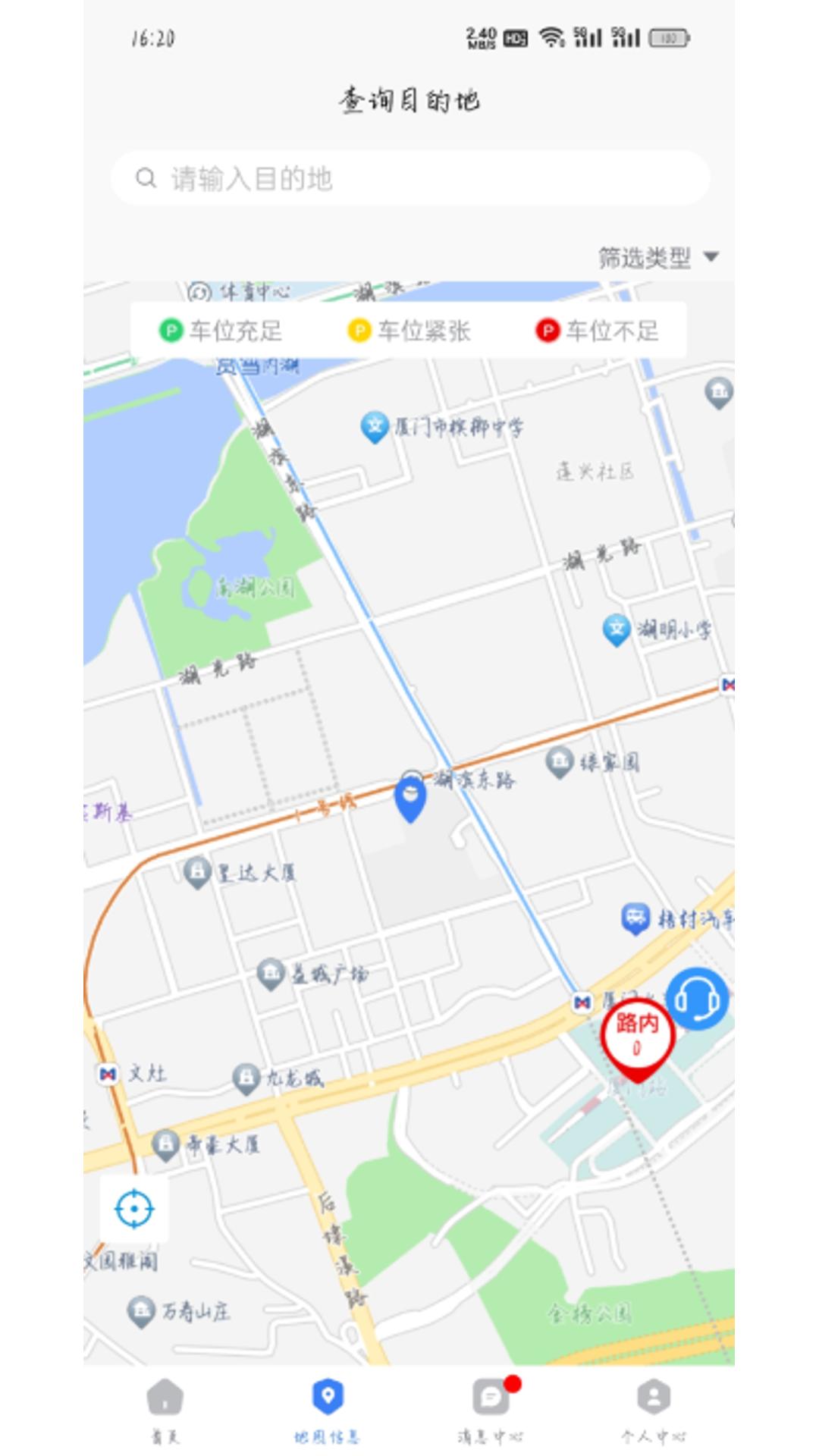Recenter map with the locate button
The height and width of the screenshot is (1456, 819).
tap(134, 1208)
